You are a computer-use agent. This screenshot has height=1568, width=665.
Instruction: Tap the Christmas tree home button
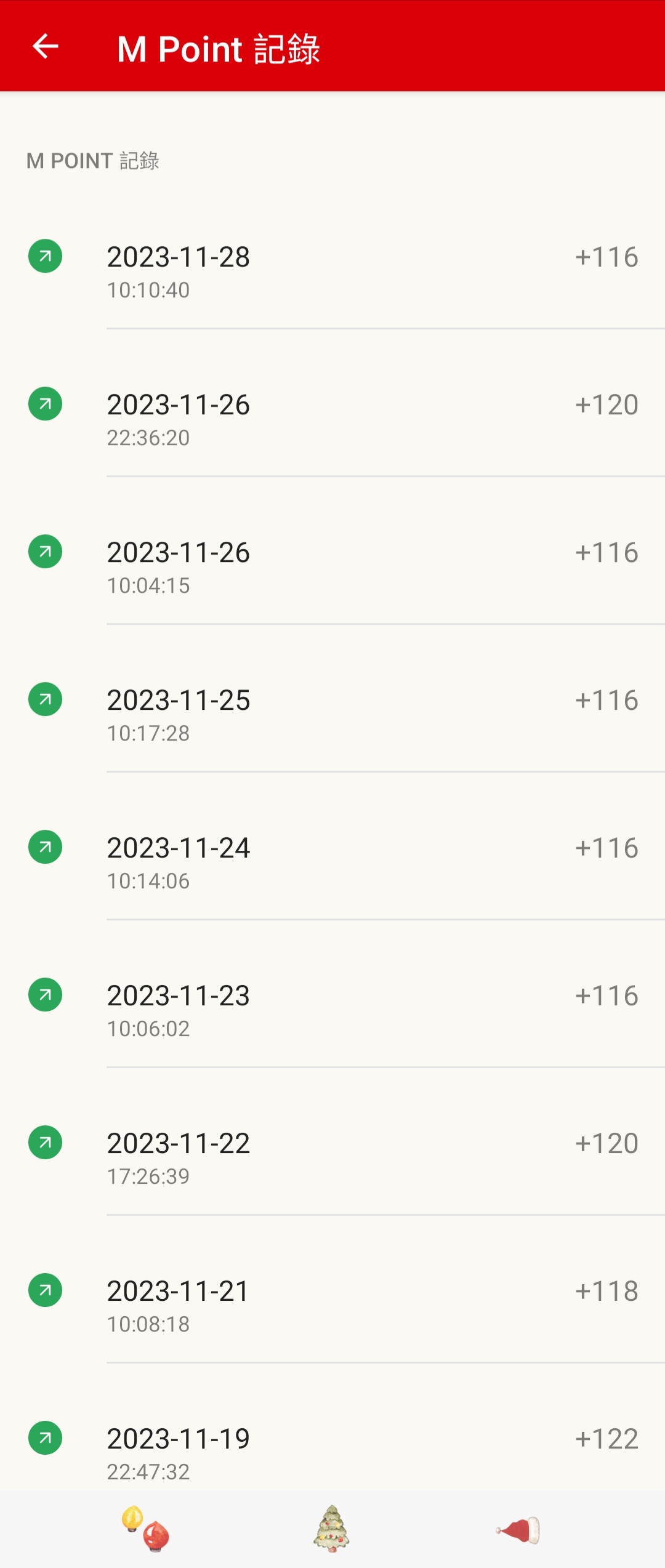click(x=332, y=1528)
